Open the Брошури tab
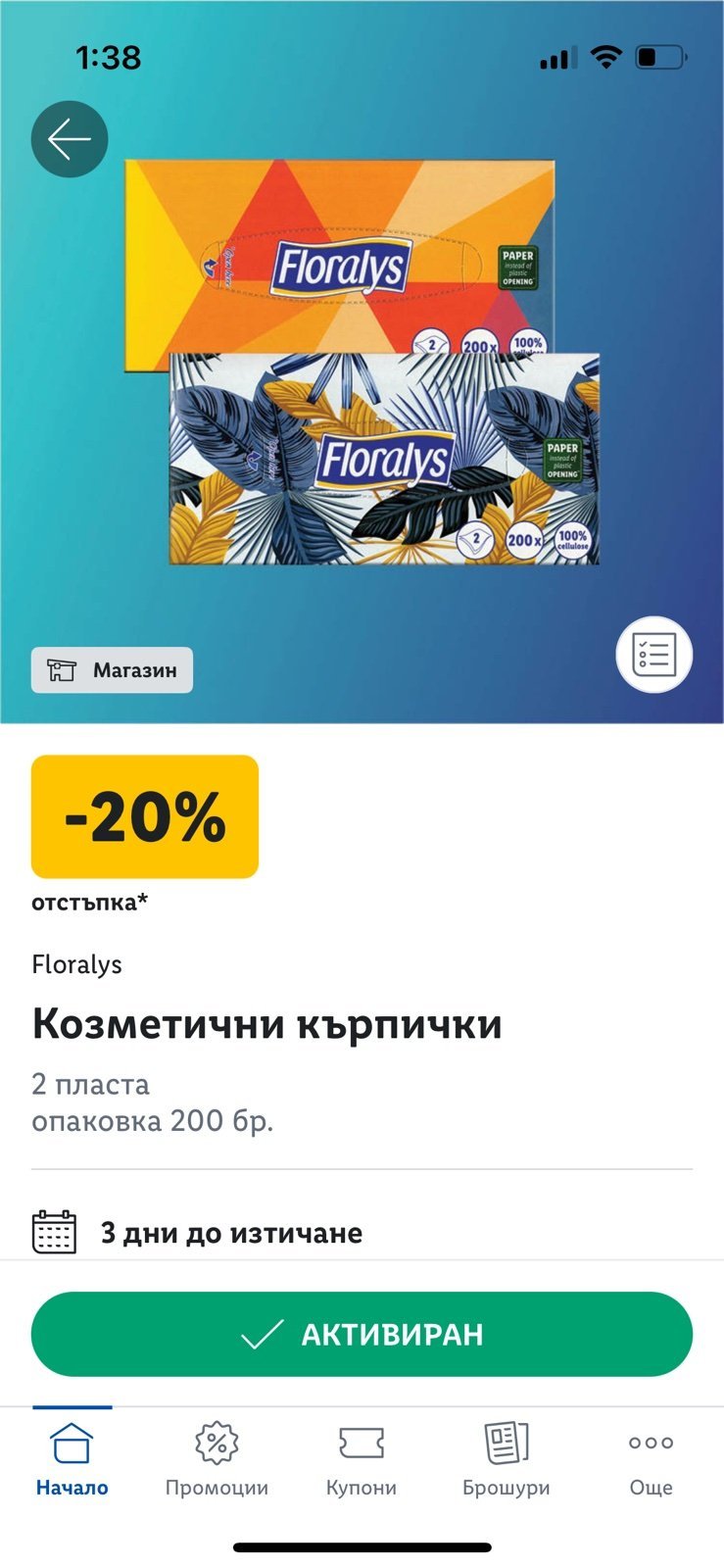Screen dimensions: 724x1568 pyautogui.click(x=507, y=1460)
